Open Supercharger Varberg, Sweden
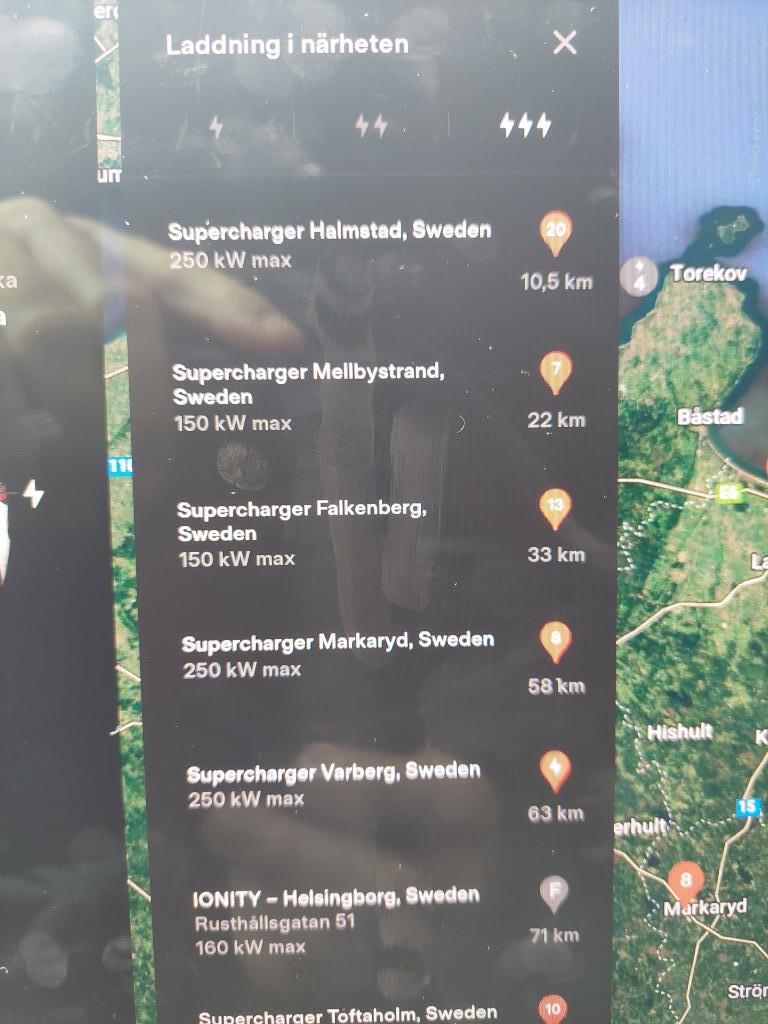The image size is (768, 1024). click(334, 784)
